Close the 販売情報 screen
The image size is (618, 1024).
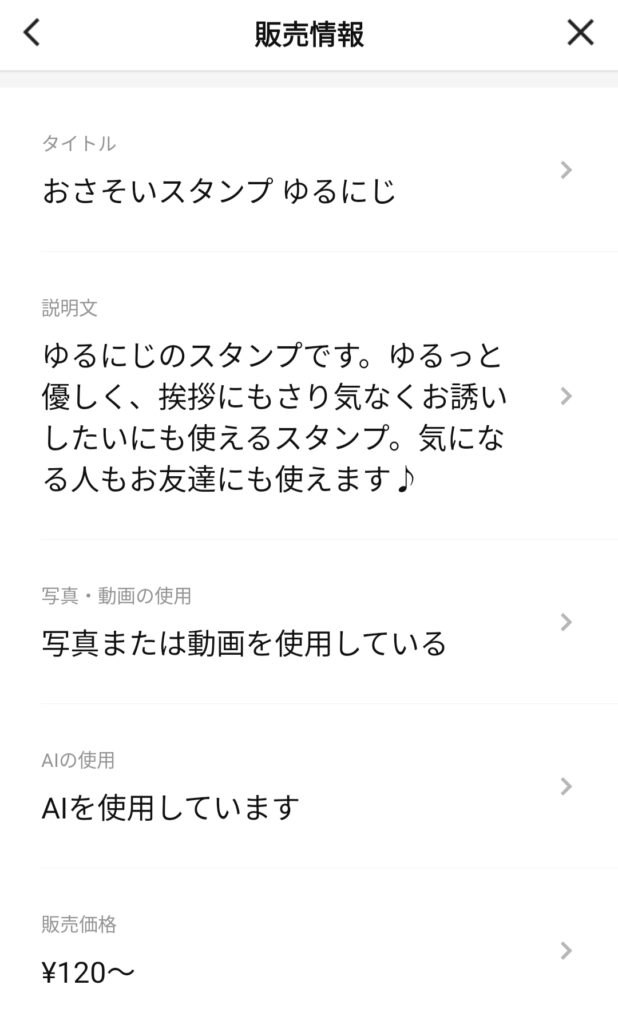(580, 33)
